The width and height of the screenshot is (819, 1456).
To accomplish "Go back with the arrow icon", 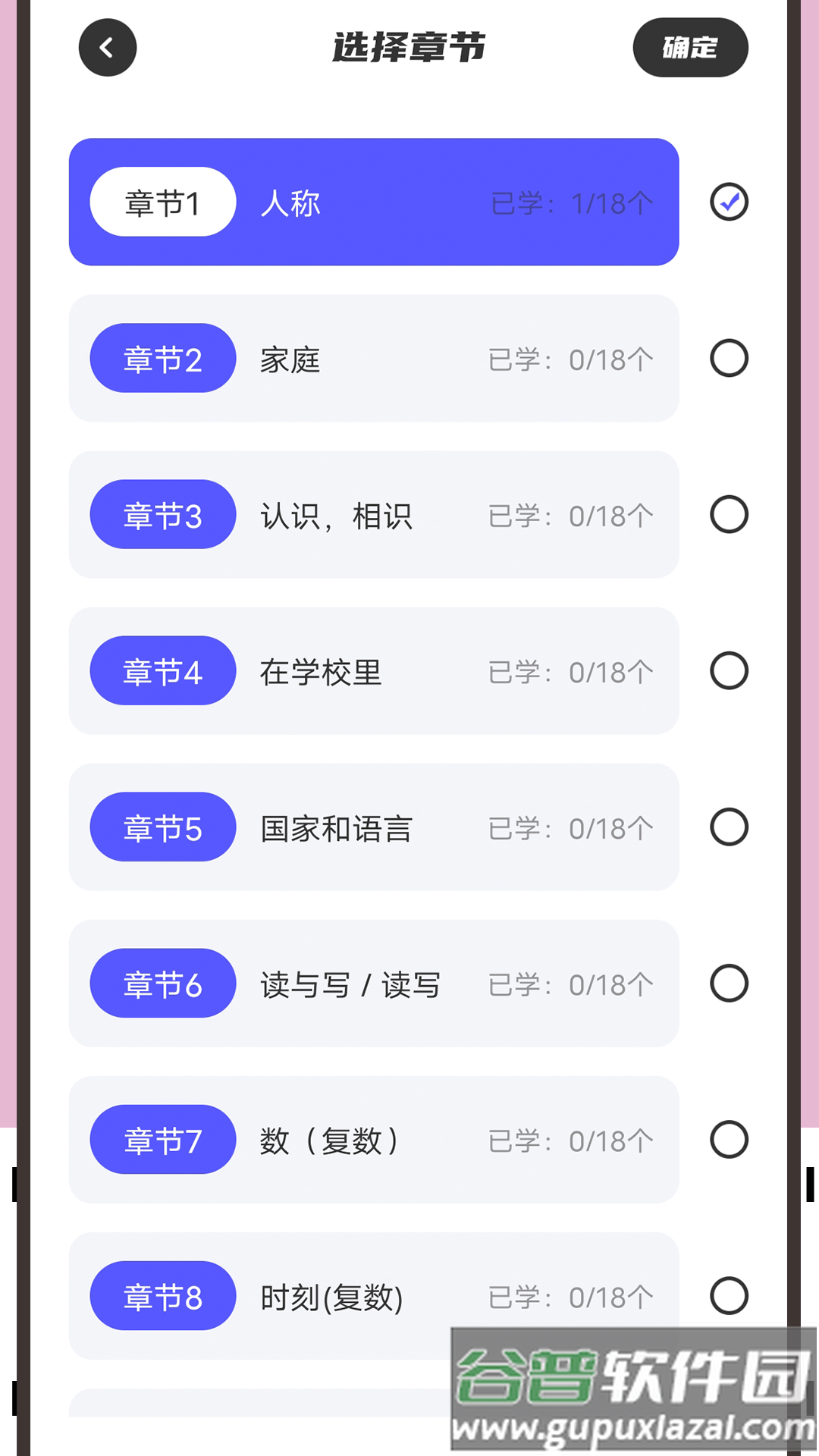I will point(107,47).
